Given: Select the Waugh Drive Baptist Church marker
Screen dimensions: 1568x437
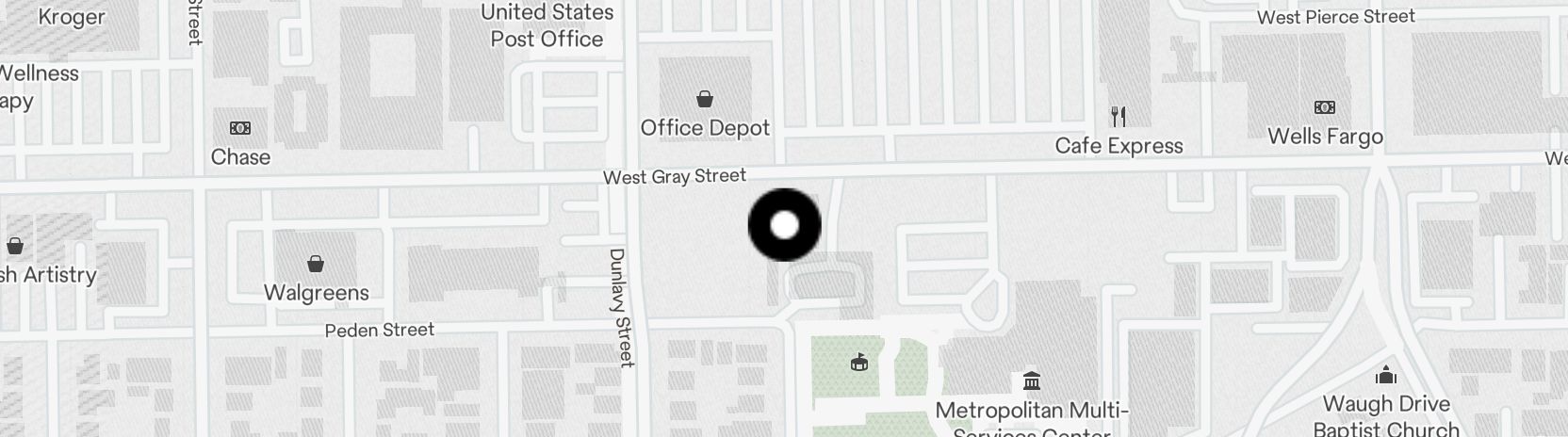Looking at the screenshot, I should click(1385, 377).
